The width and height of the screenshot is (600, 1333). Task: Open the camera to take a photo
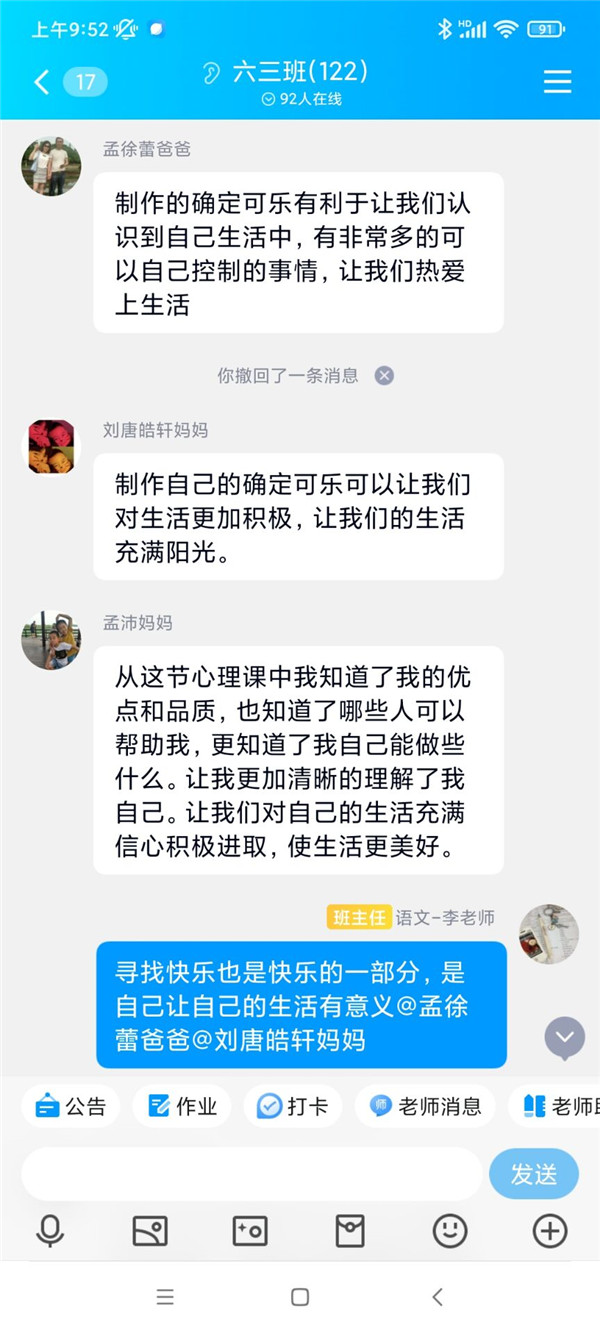tap(250, 1231)
